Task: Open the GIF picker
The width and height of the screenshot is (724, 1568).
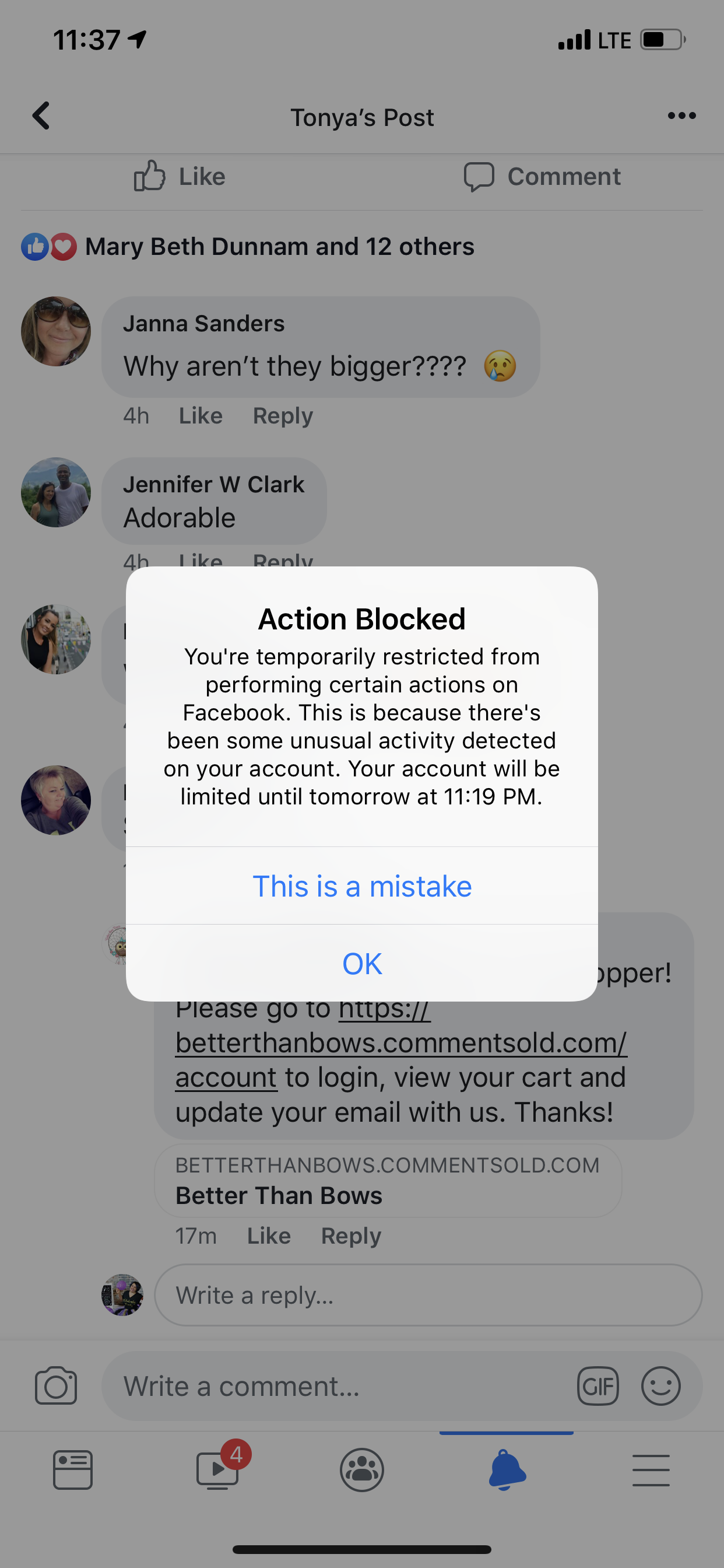Action: 598,1387
